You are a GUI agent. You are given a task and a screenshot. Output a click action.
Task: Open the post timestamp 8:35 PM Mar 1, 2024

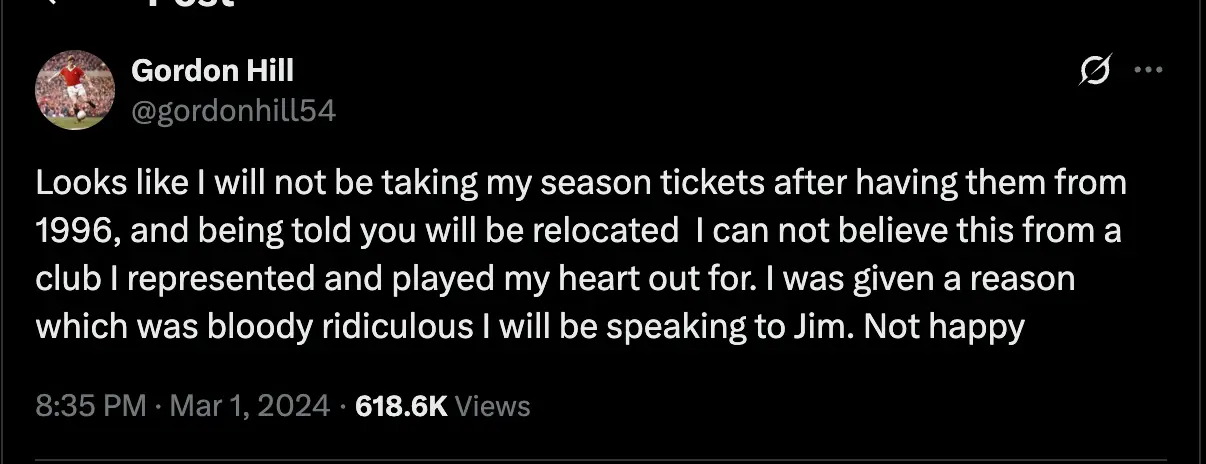coord(182,405)
